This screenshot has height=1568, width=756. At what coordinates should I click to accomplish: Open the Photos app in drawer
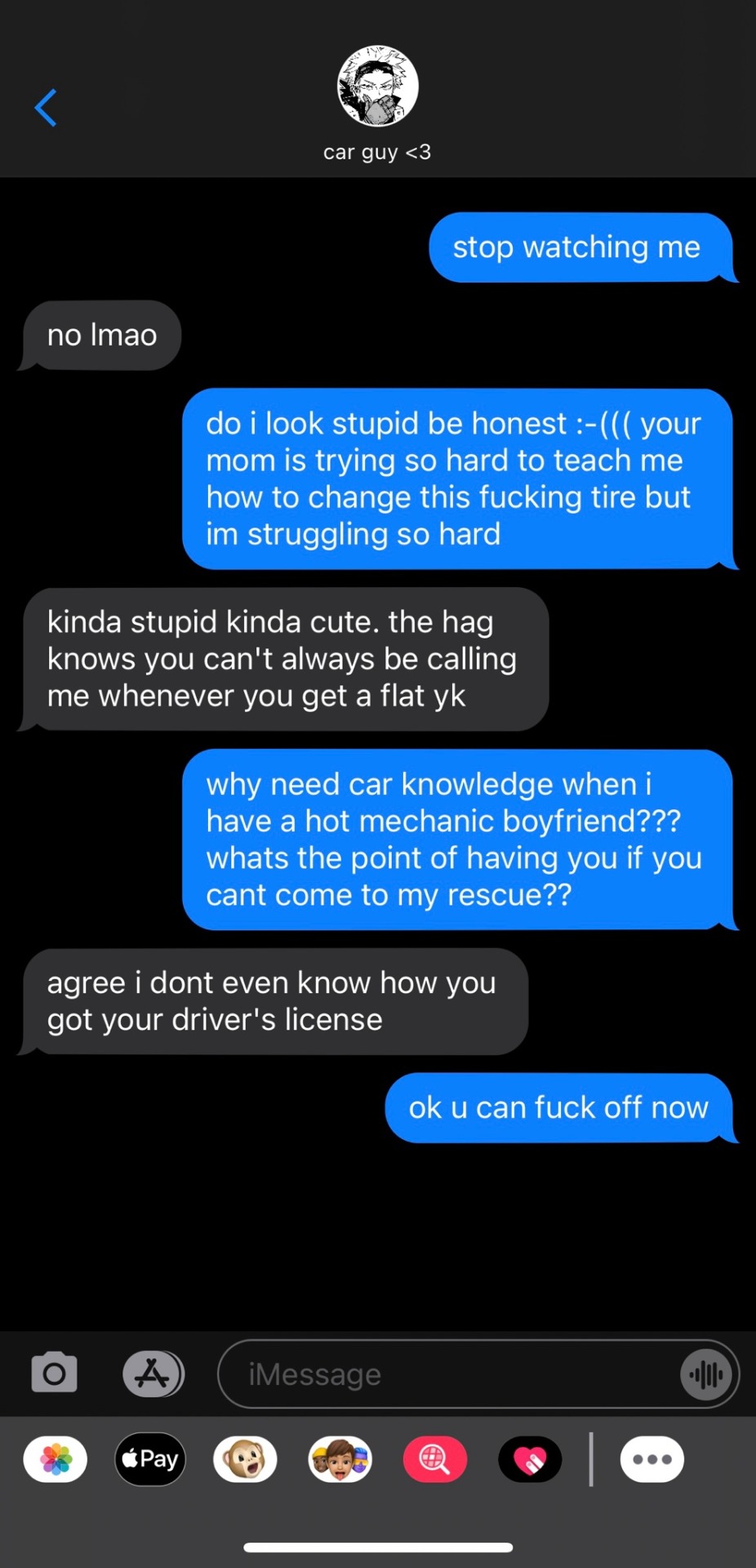click(56, 1459)
